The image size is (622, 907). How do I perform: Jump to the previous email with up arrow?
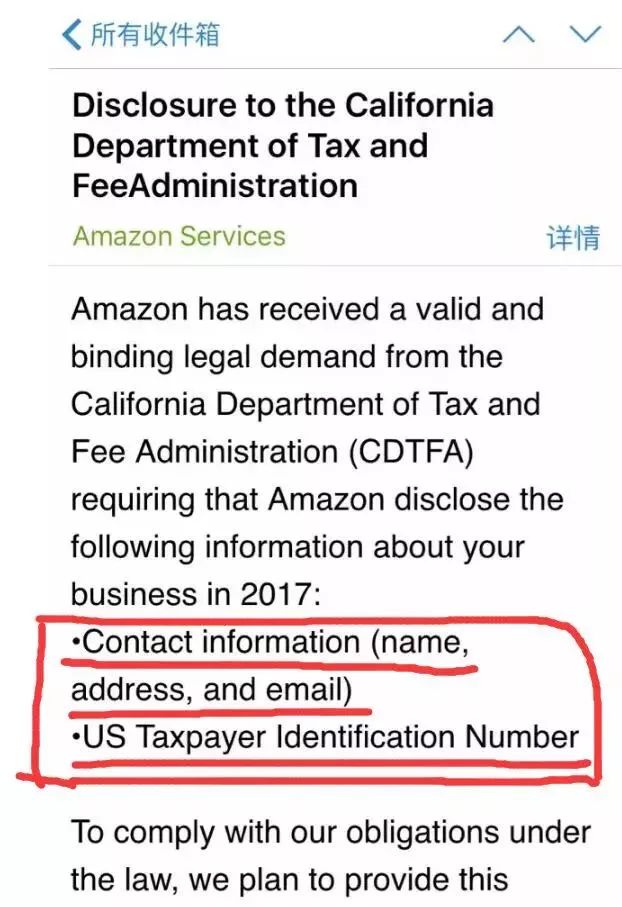tap(518, 35)
